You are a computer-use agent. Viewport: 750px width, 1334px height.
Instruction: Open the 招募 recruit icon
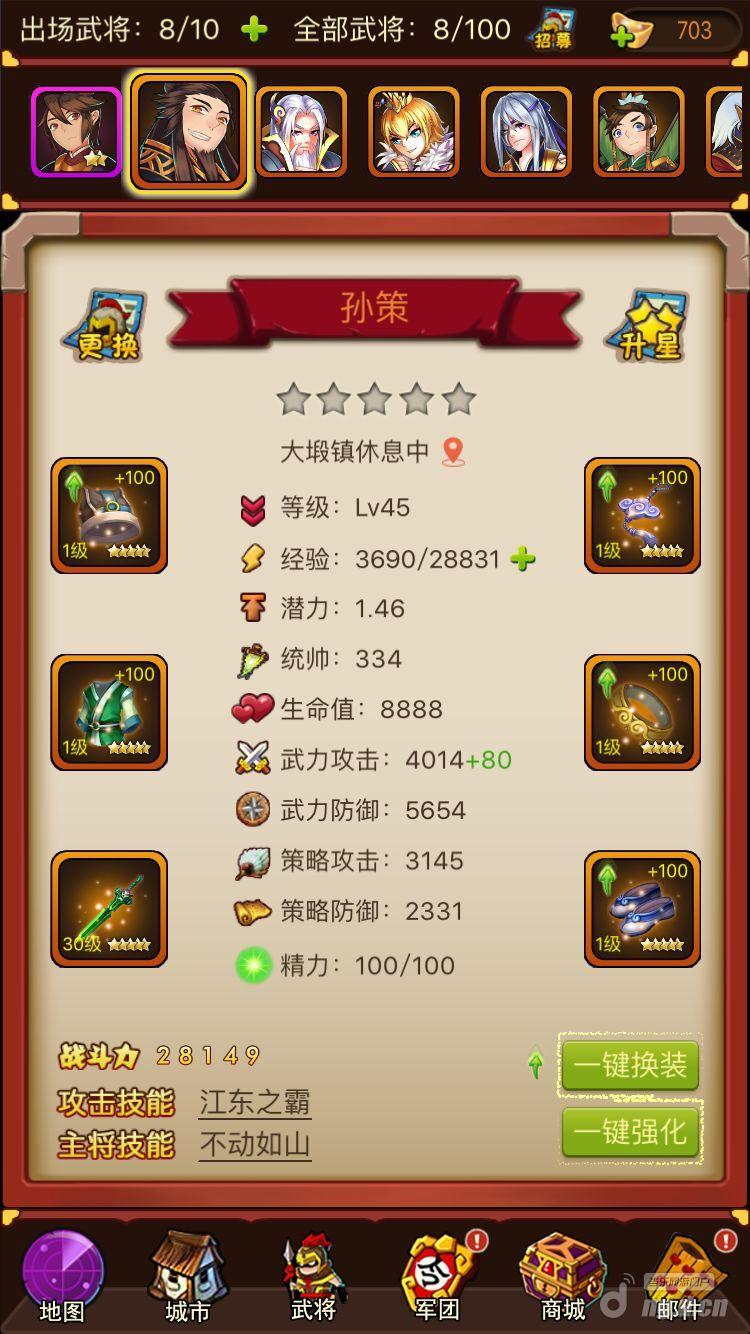(551, 30)
